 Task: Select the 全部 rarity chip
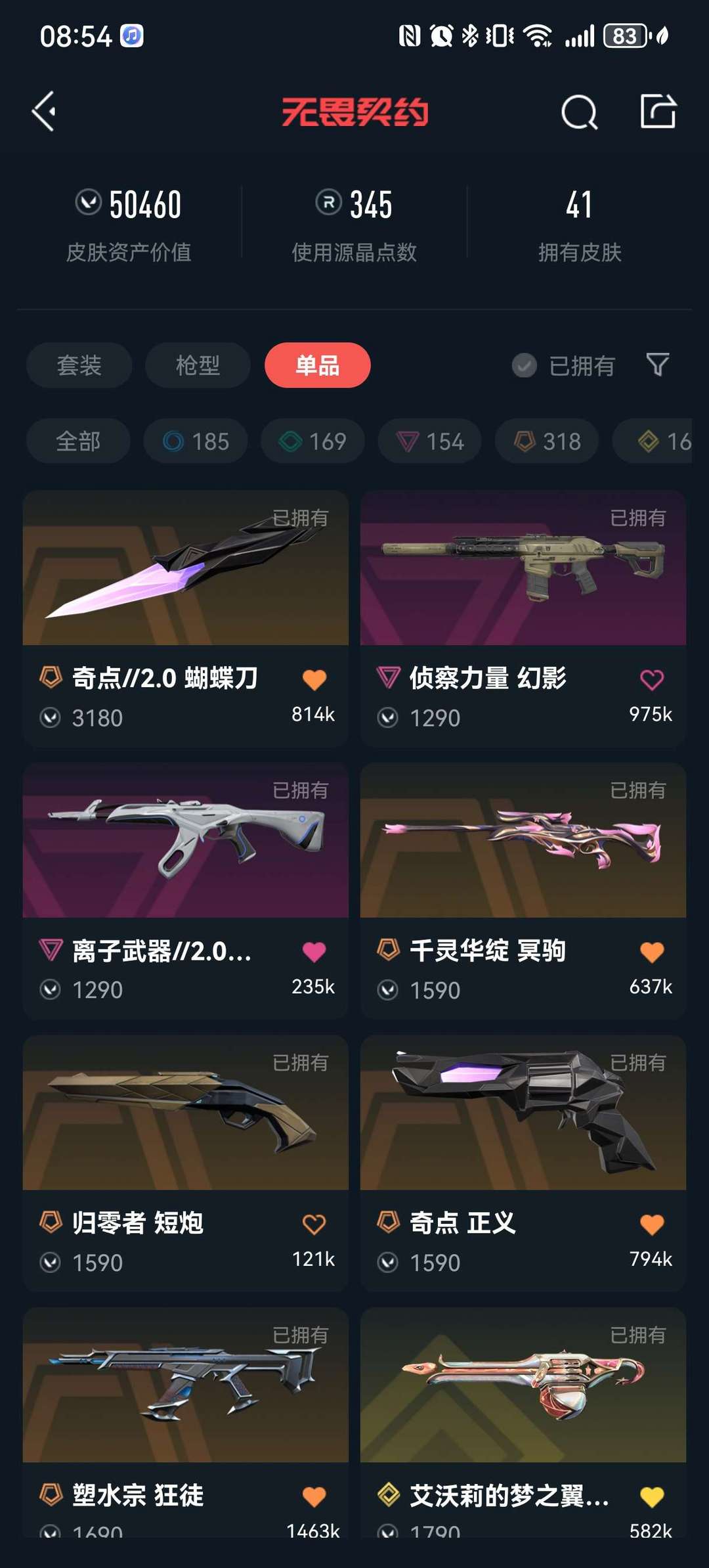(78, 441)
